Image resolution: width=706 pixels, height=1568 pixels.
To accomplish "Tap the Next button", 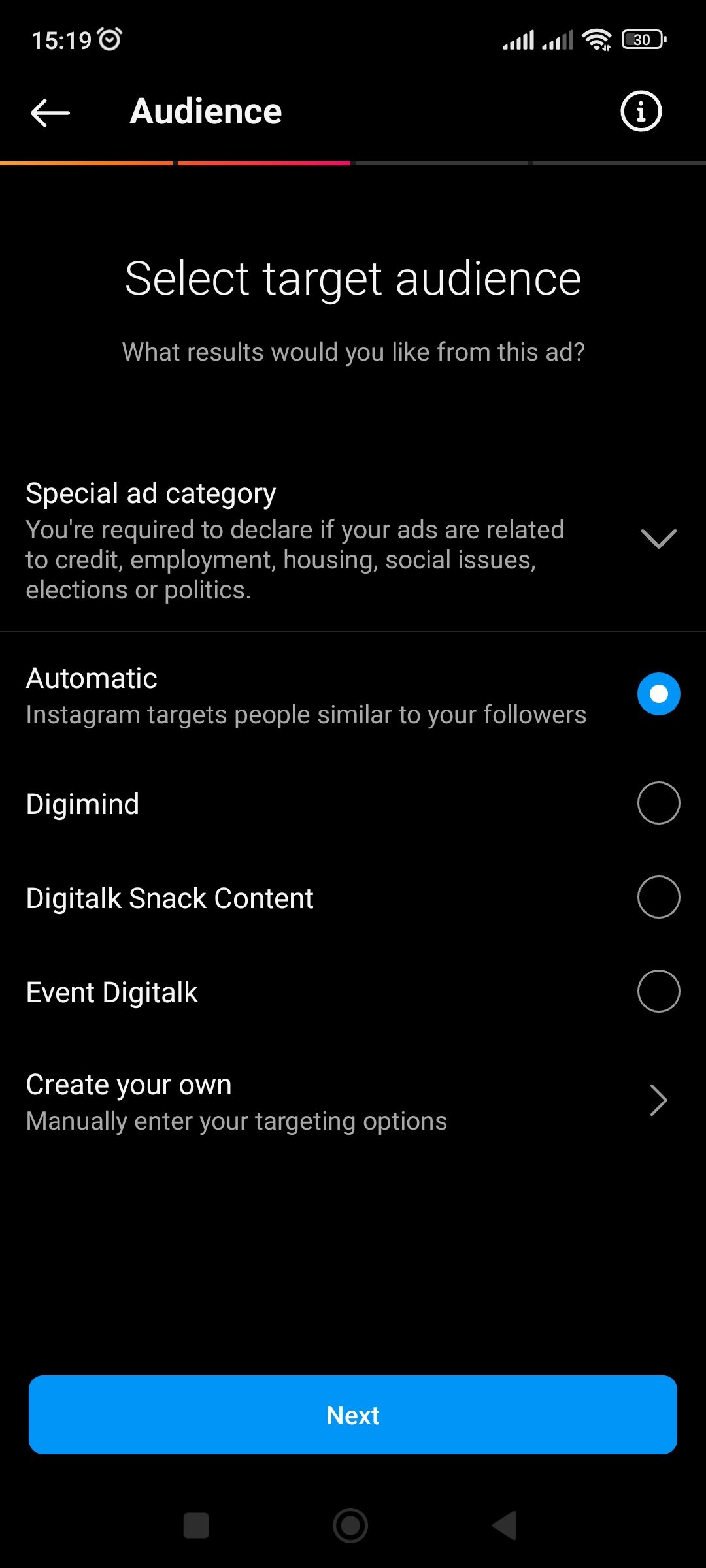I will pyautogui.click(x=353, y=1414).
